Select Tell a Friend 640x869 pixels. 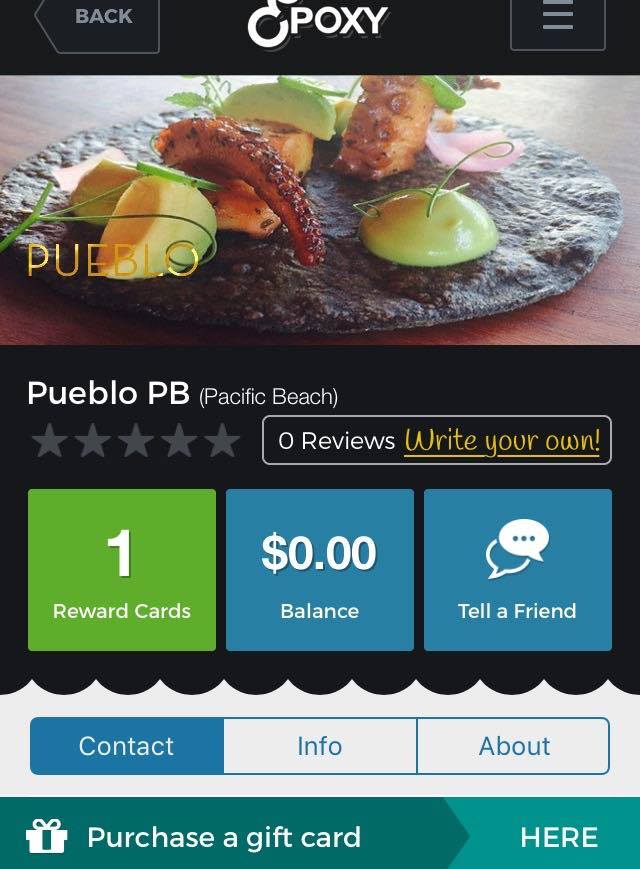(517, 570)
